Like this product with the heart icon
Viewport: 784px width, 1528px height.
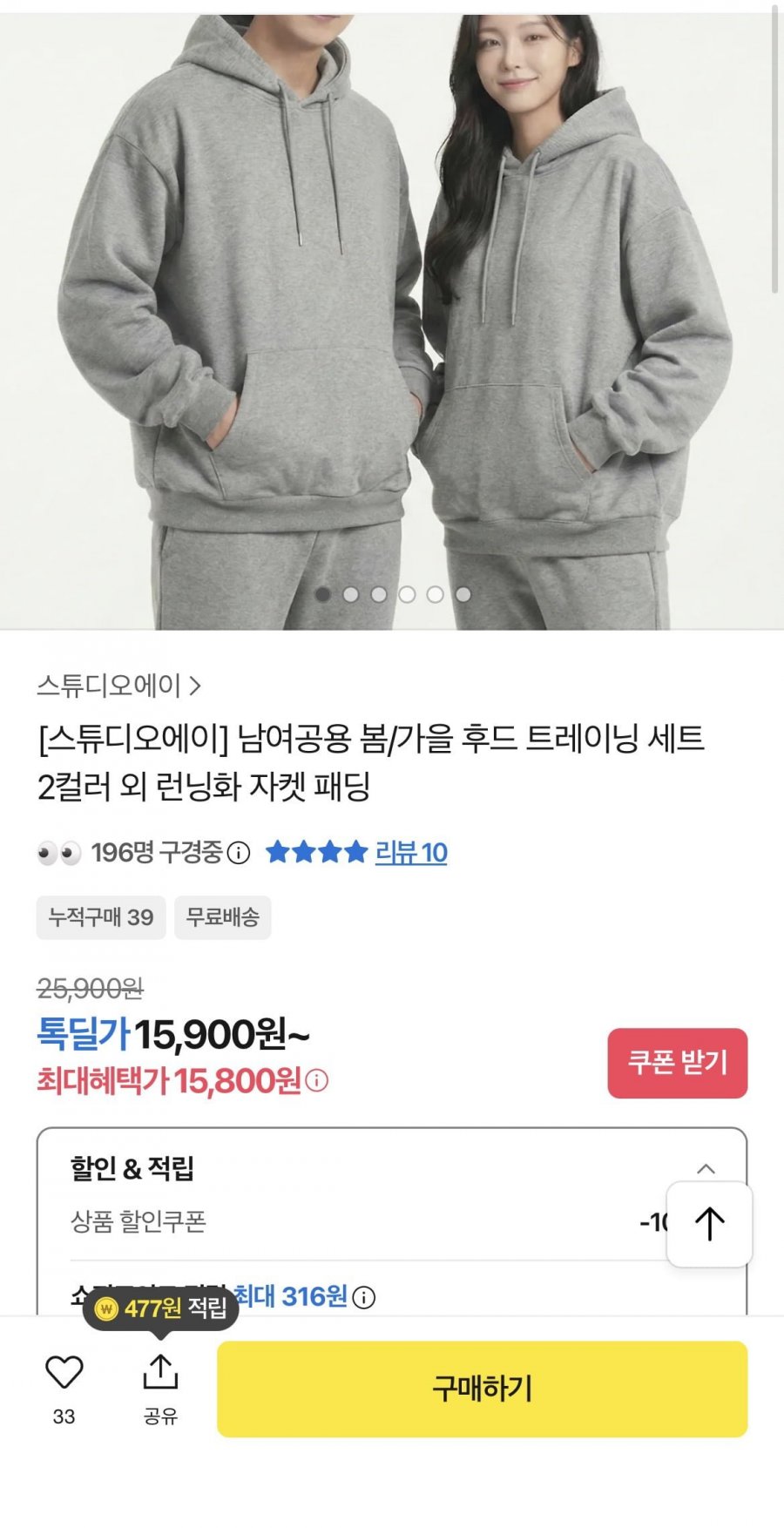64,1374
